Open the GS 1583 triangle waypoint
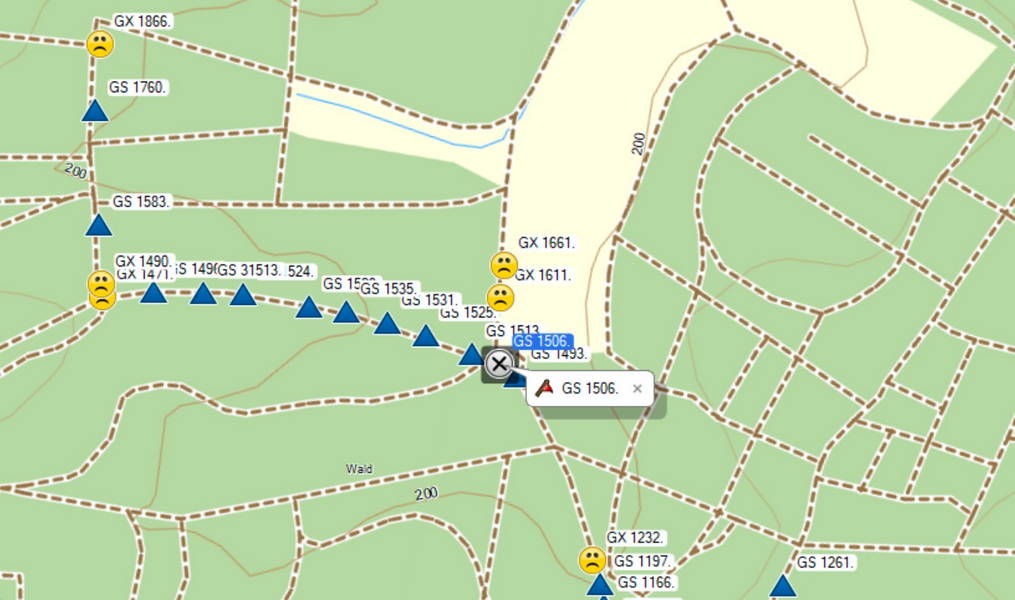This screenshot has width=1015, height=600. [x=98, y=225]
